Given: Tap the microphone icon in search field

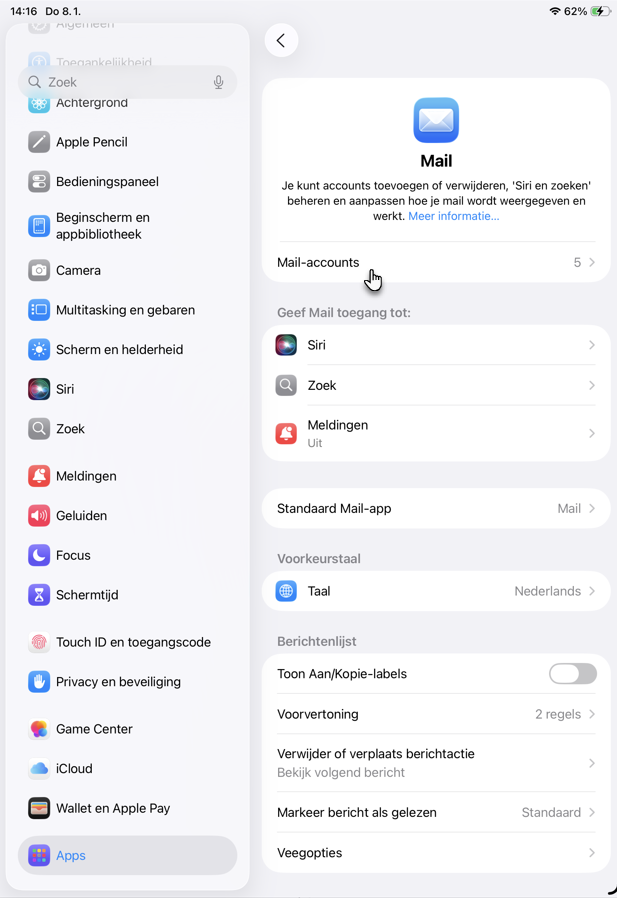Looking at the screenshot, I should (218, 82).
